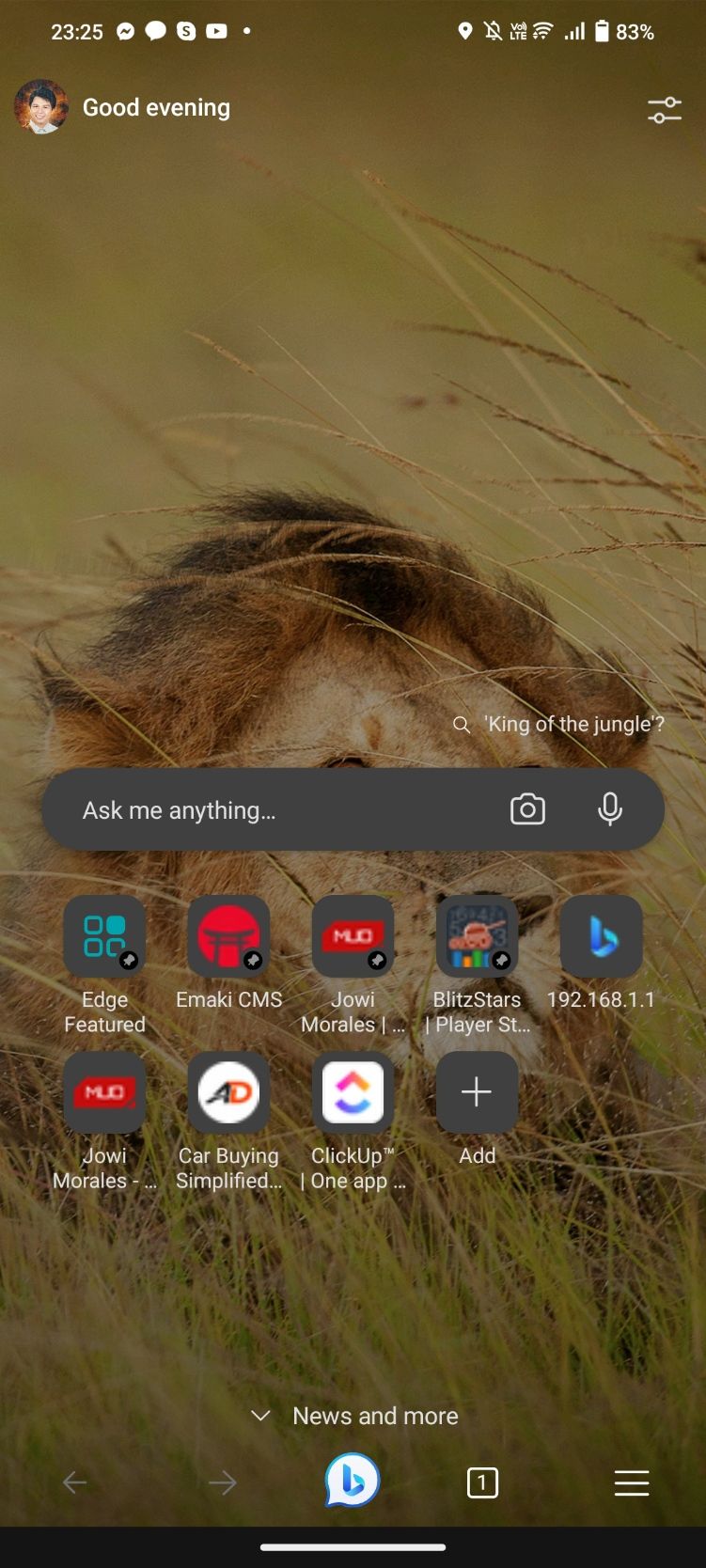Open the profile avatar
Viewport: 706px width, 1568px height.
41,107
